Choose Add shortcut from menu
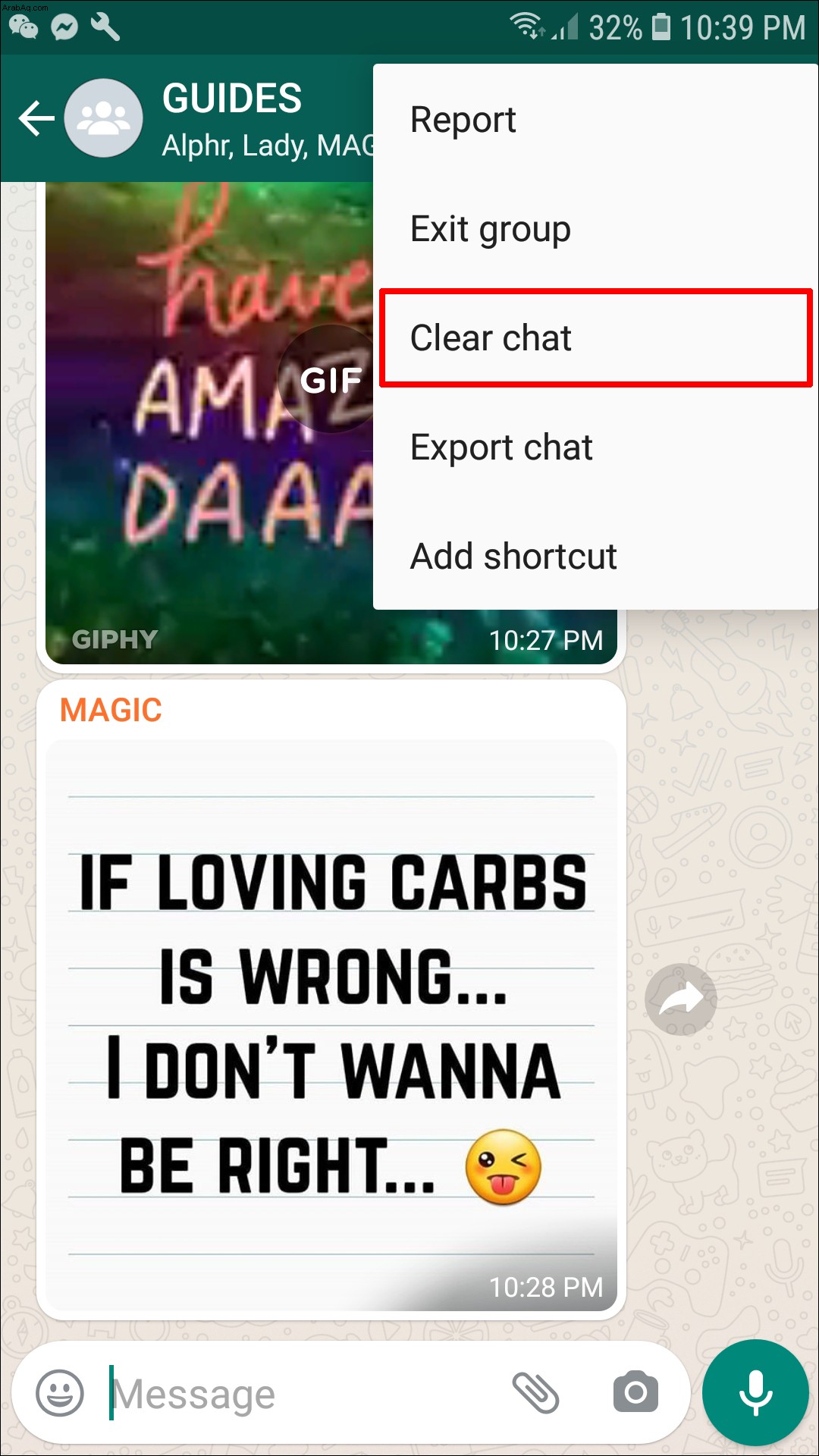The width and height of the screenshot is (819, 1456). pyautogui.click(x=513, y=557)
